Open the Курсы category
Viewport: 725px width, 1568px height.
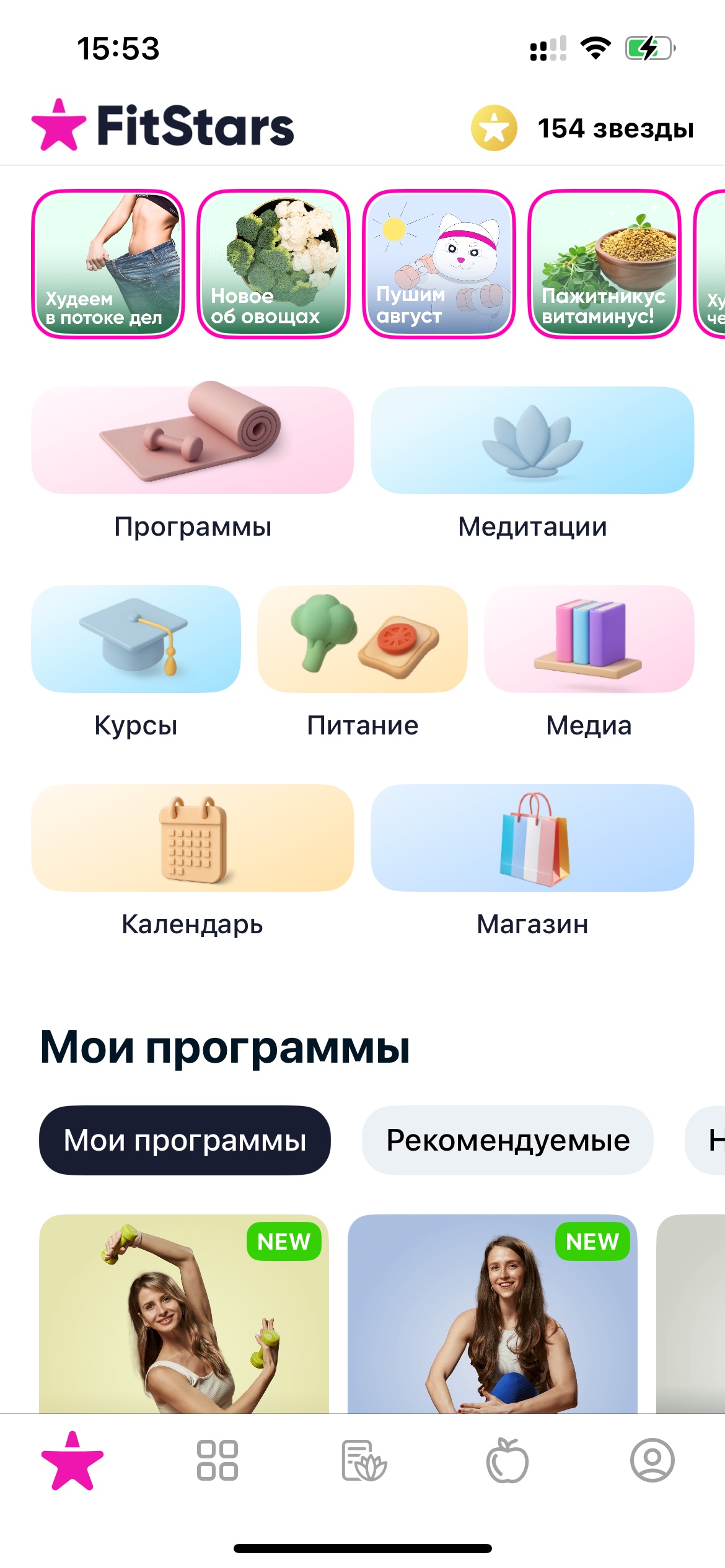[x=136, y=639]
